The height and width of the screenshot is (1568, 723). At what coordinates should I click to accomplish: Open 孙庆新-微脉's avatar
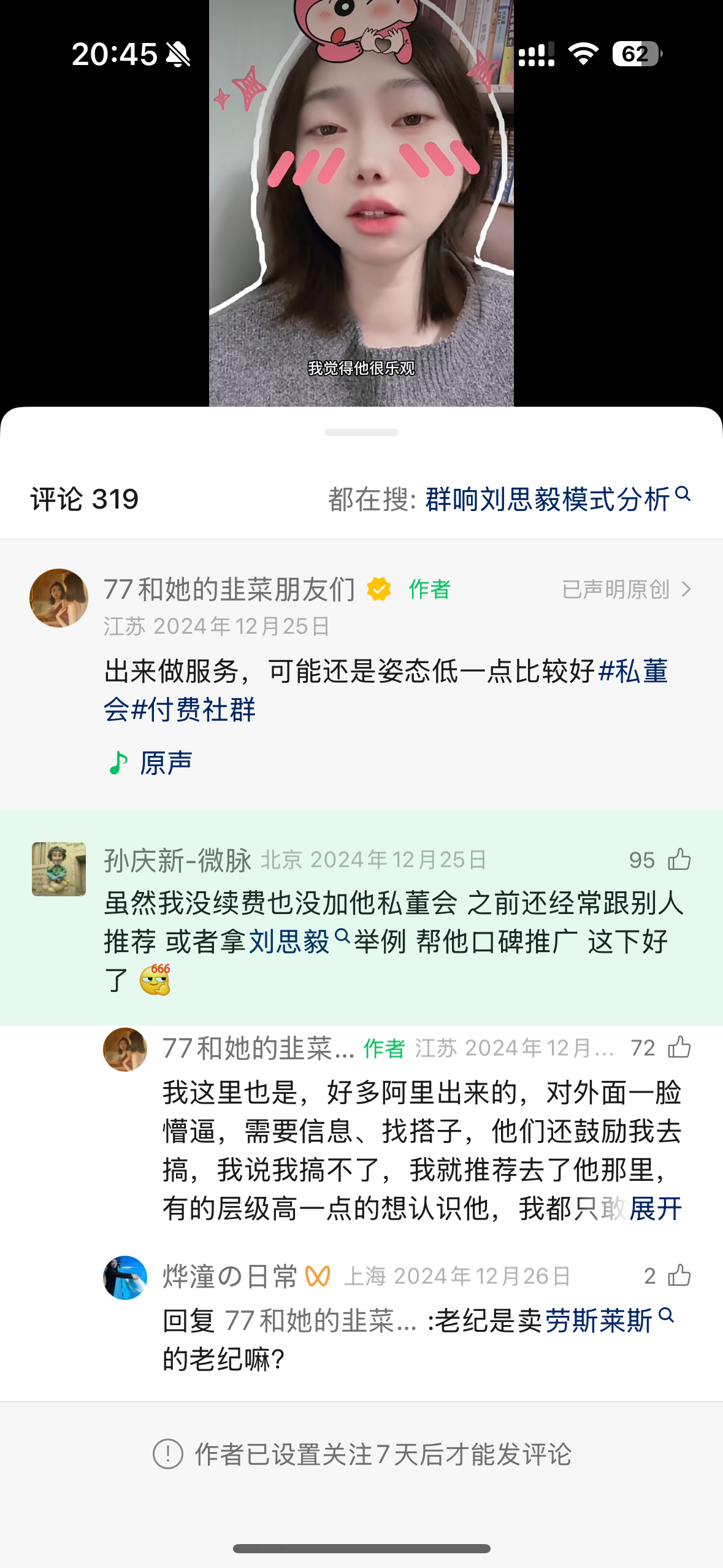[59, 869]
